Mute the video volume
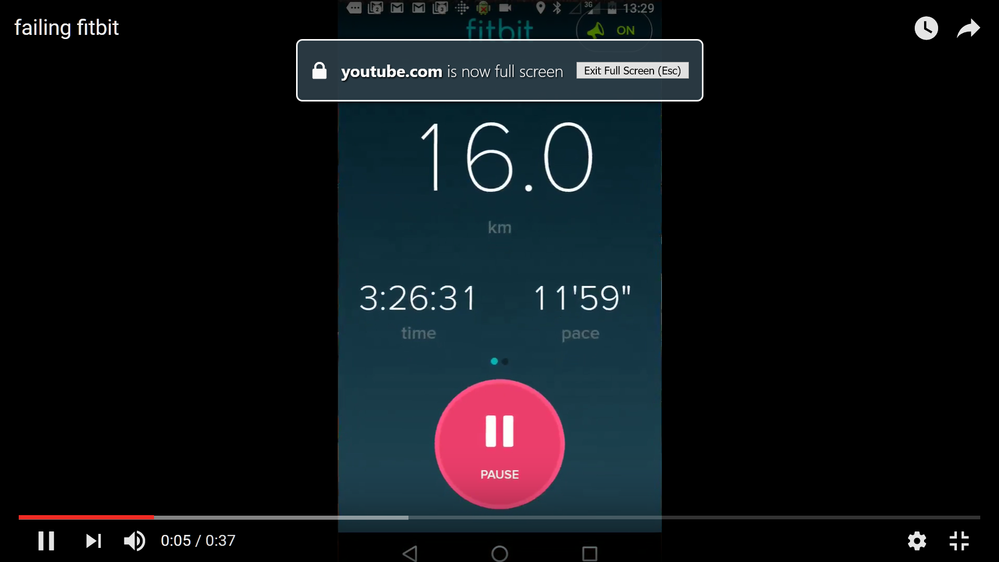The height and width of the screenshot is (562, 999). (134, 541)
